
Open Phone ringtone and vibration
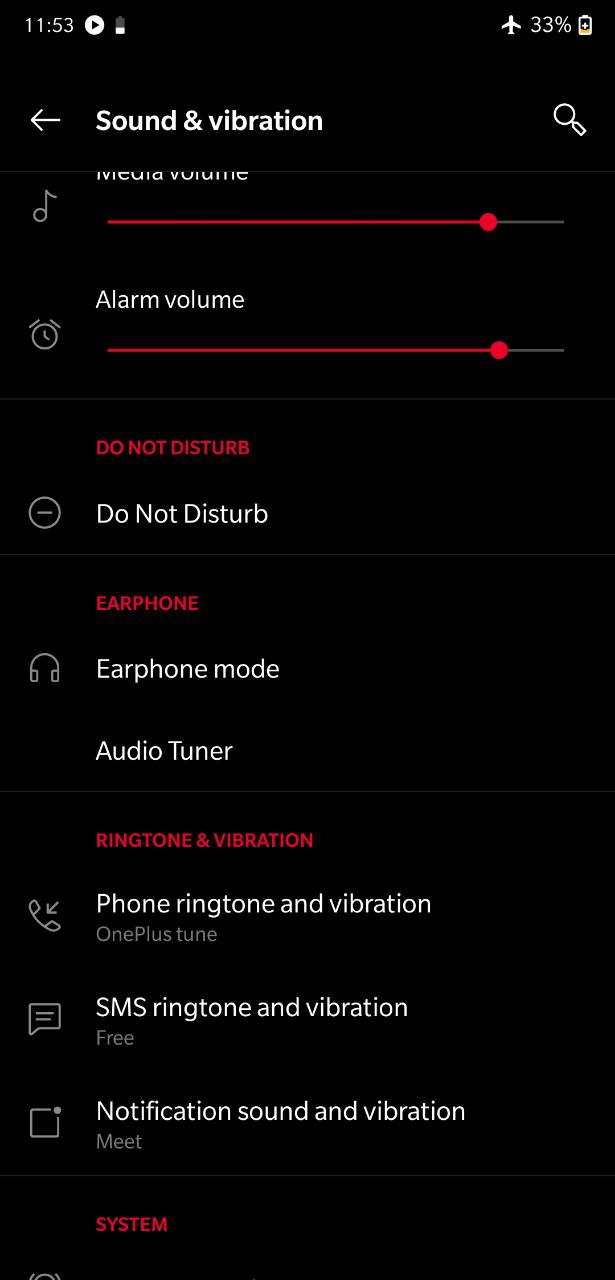click(307, 917)
